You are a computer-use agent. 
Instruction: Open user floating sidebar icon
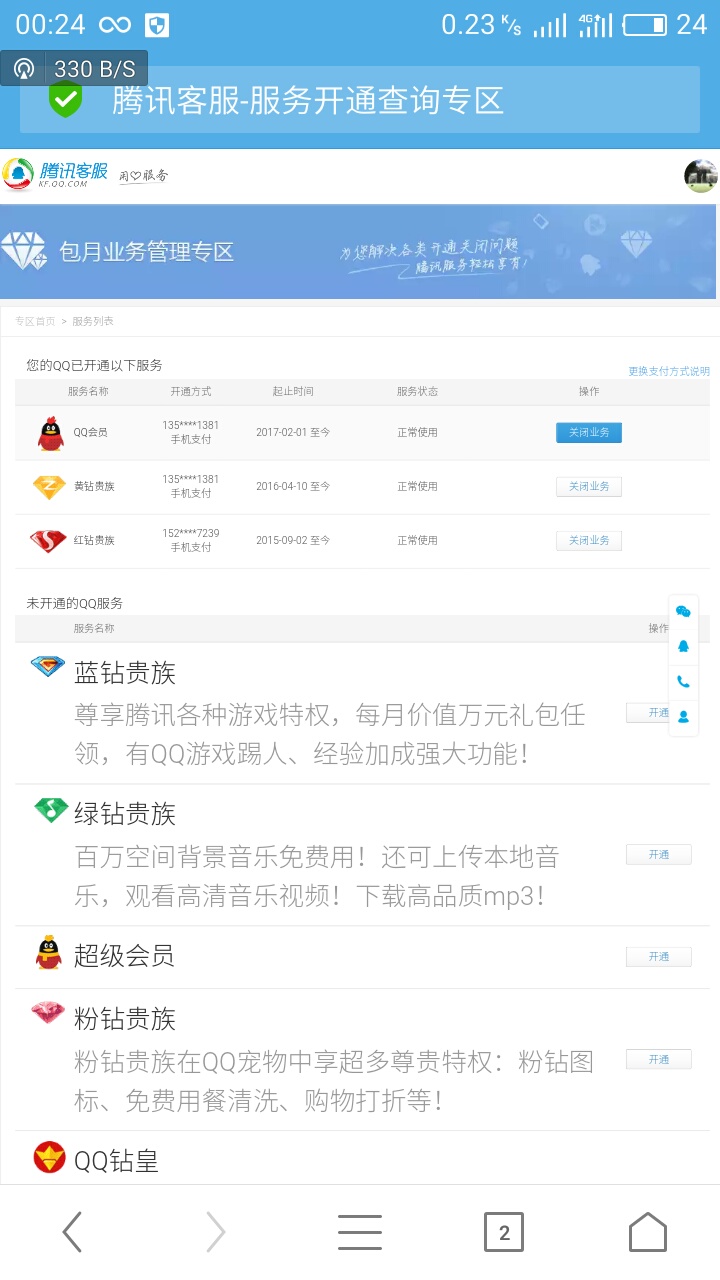[683, 716]
